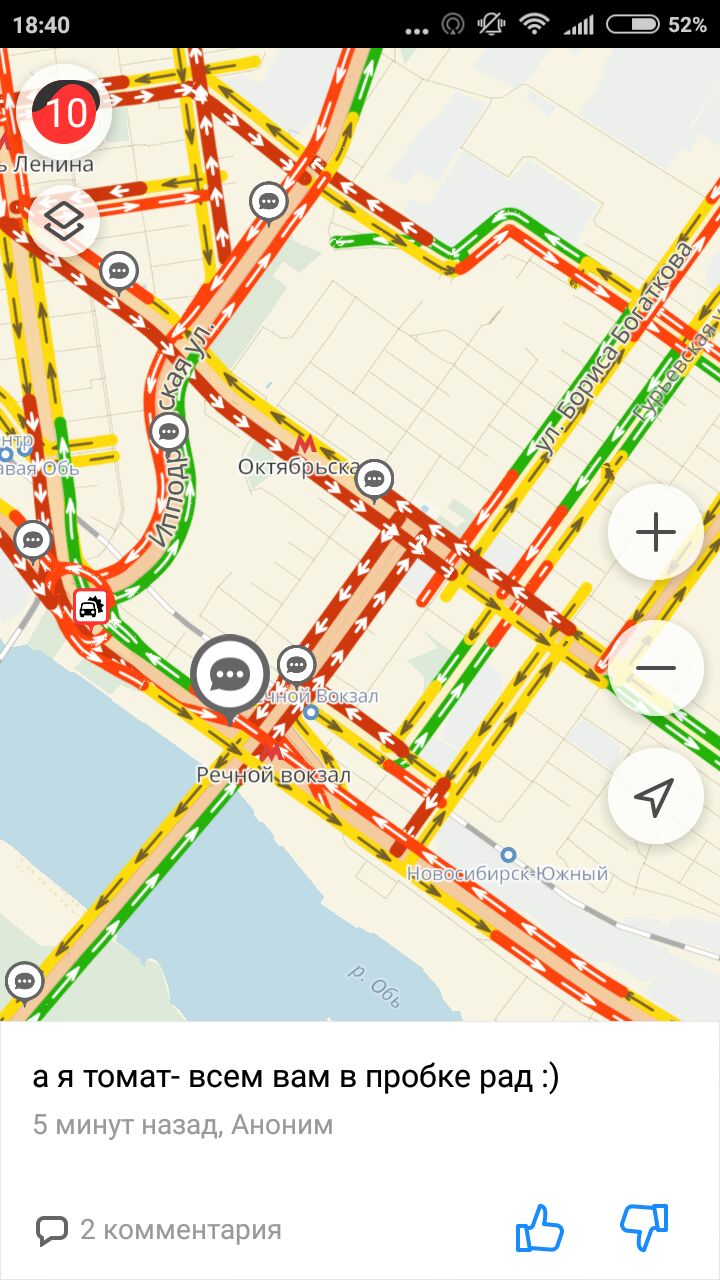Viewport: 720px width, 1280px height.
Task: Select the Новосибирск-Южный railway station
Action: 508,855
